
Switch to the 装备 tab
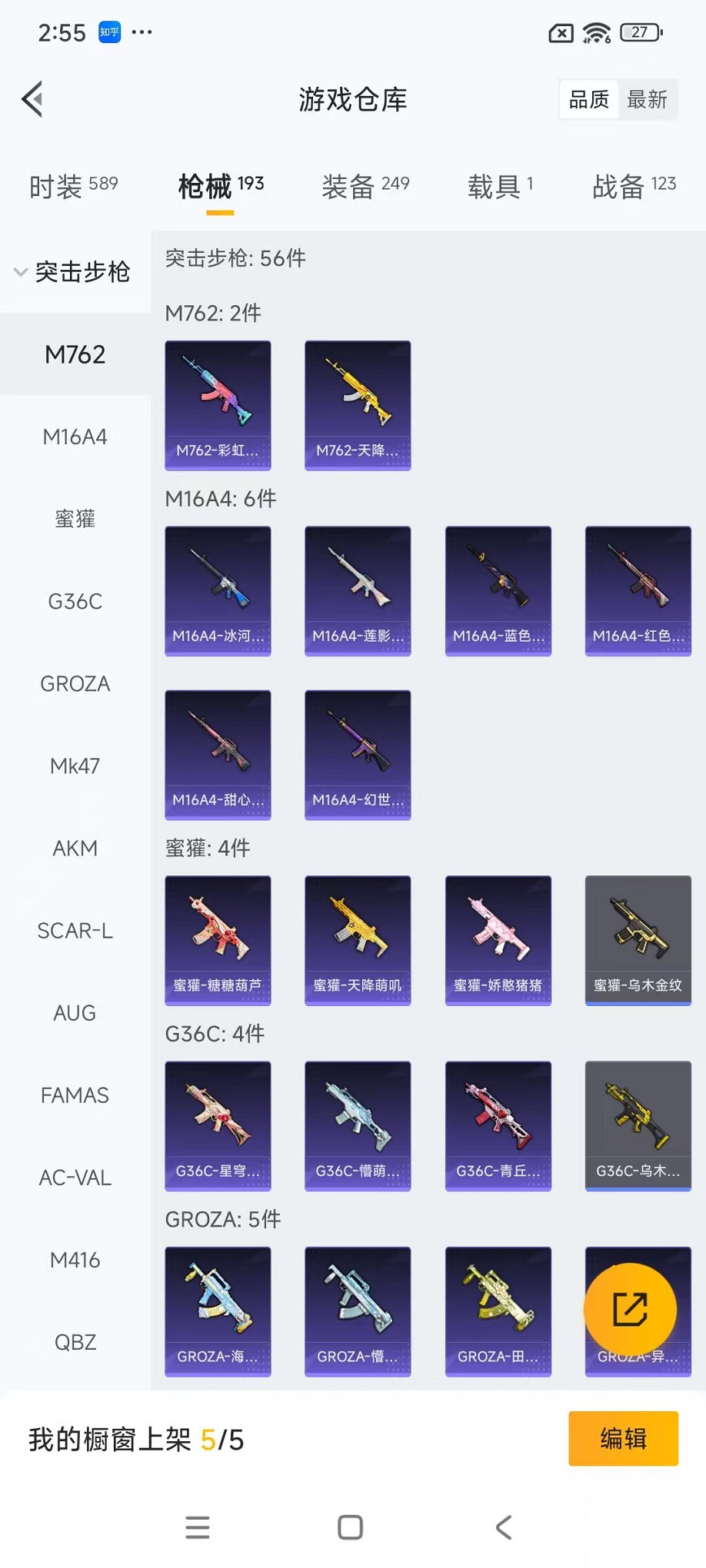(x=365, y=186)
